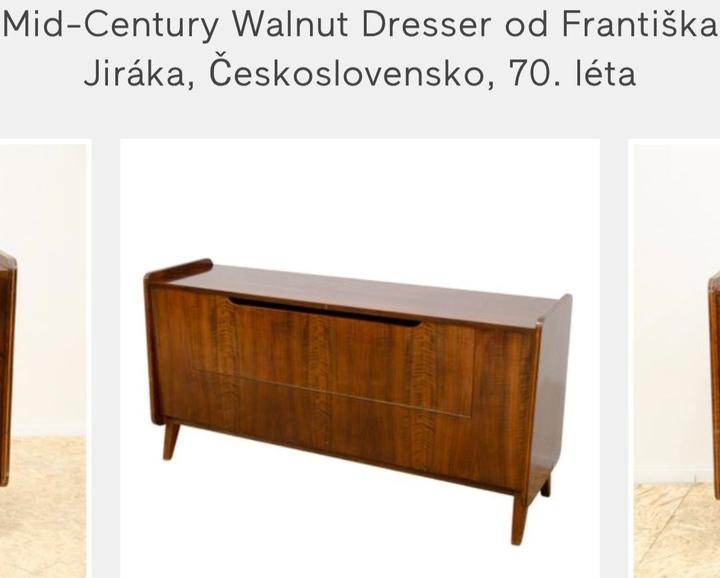Show the partly visible photo on the left
Viewport: 720px width, 578px height.
point(43,360)
